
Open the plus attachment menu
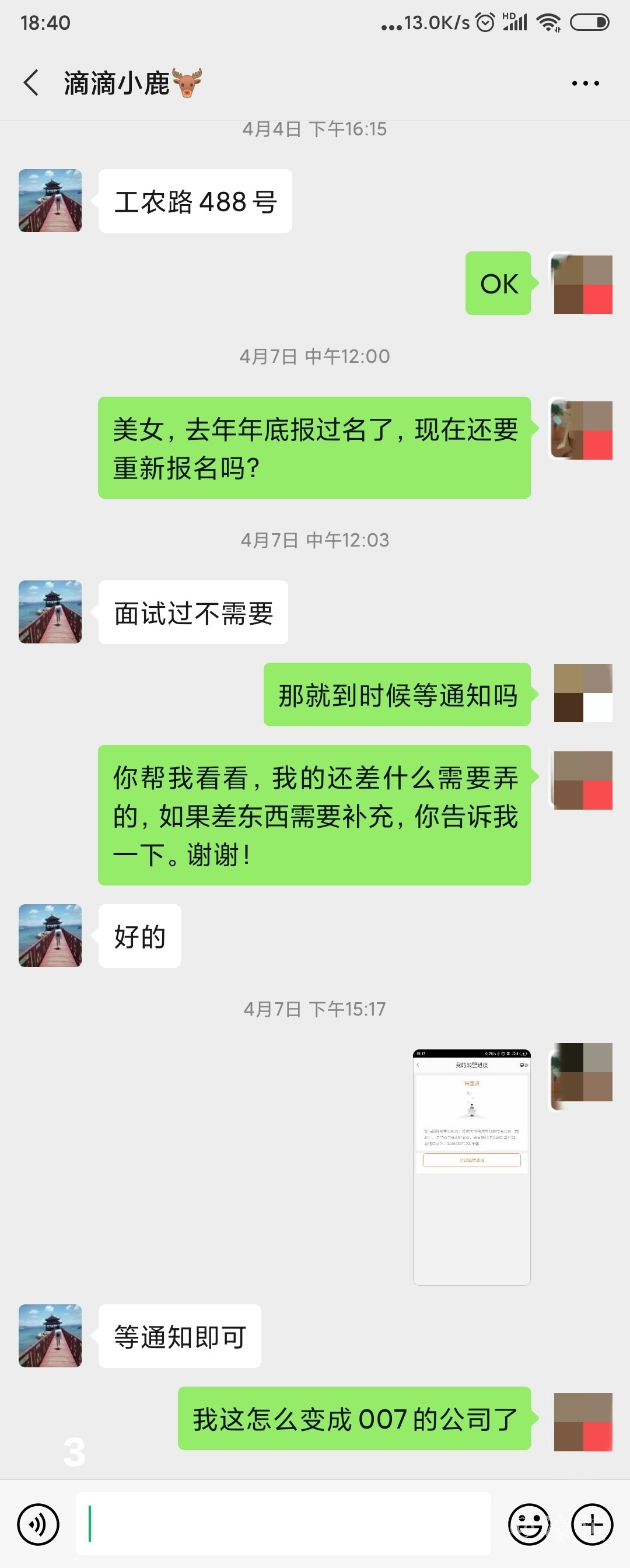pyautogui.click(x=591, y=1524)
